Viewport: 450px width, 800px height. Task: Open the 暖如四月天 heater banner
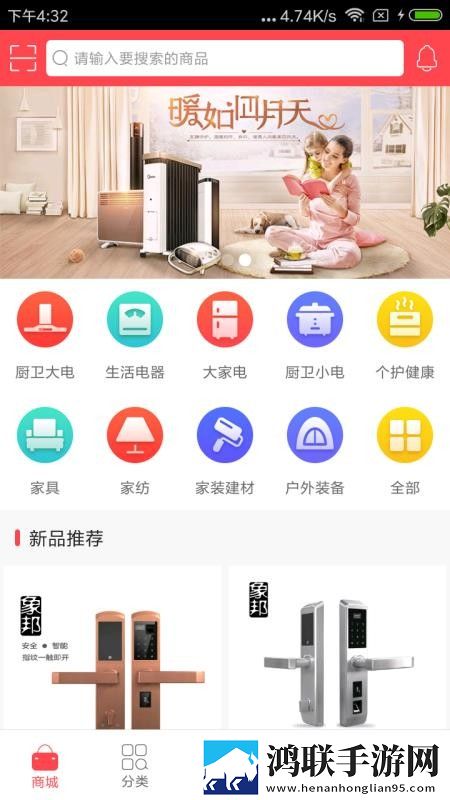(x=225, y=183)
